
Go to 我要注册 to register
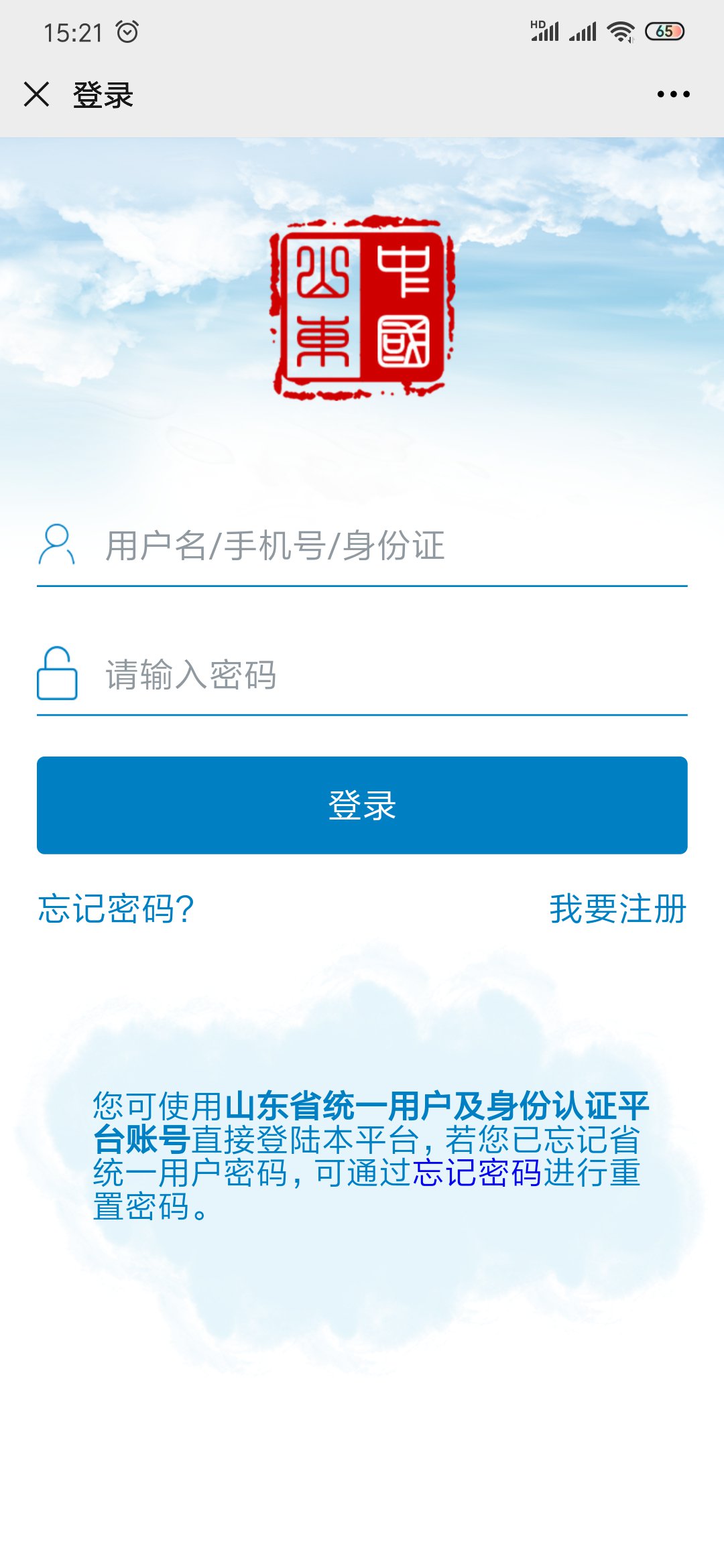[x=617, y=909]
